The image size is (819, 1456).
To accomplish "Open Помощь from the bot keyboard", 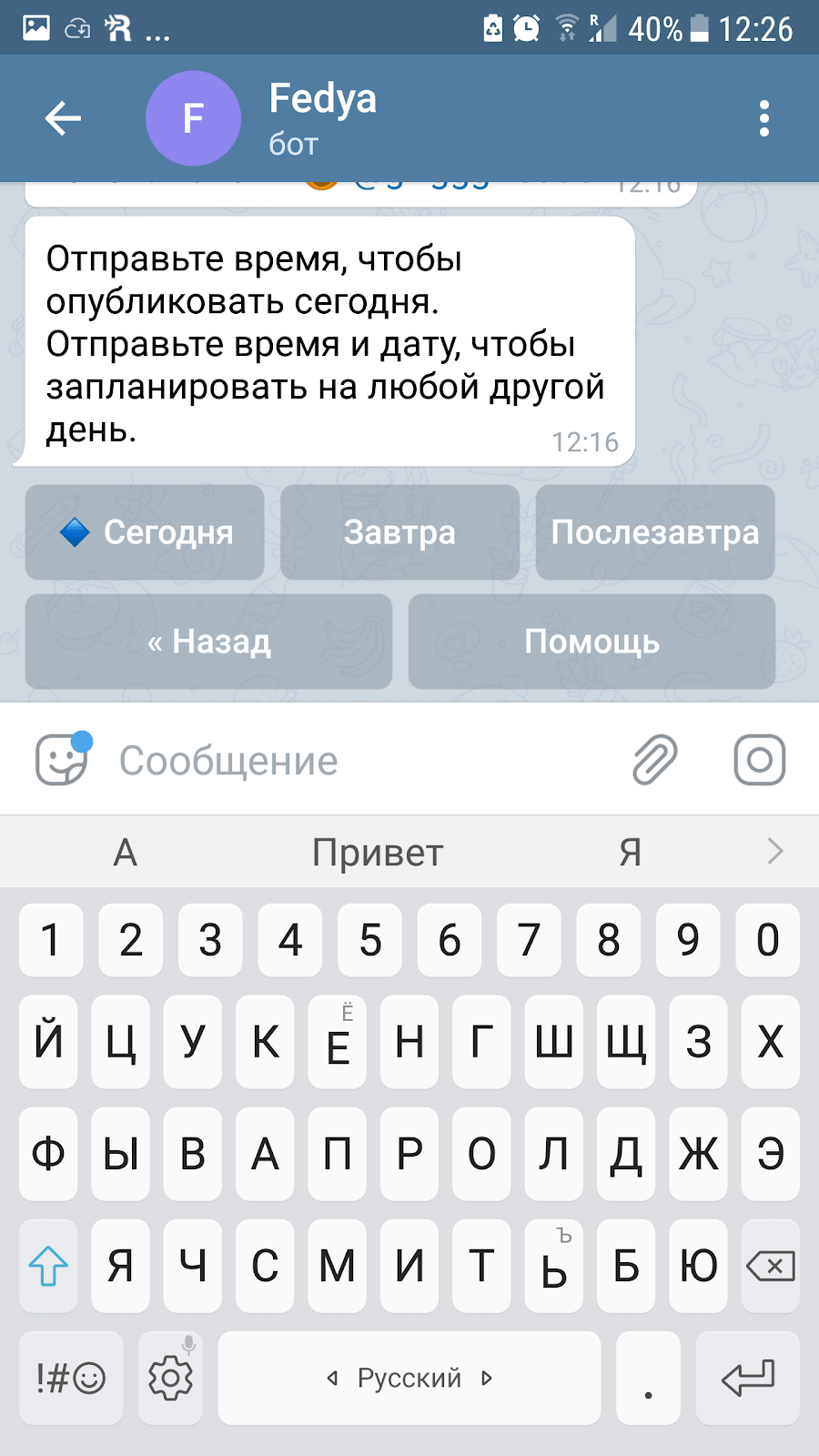I will (591, 642).
